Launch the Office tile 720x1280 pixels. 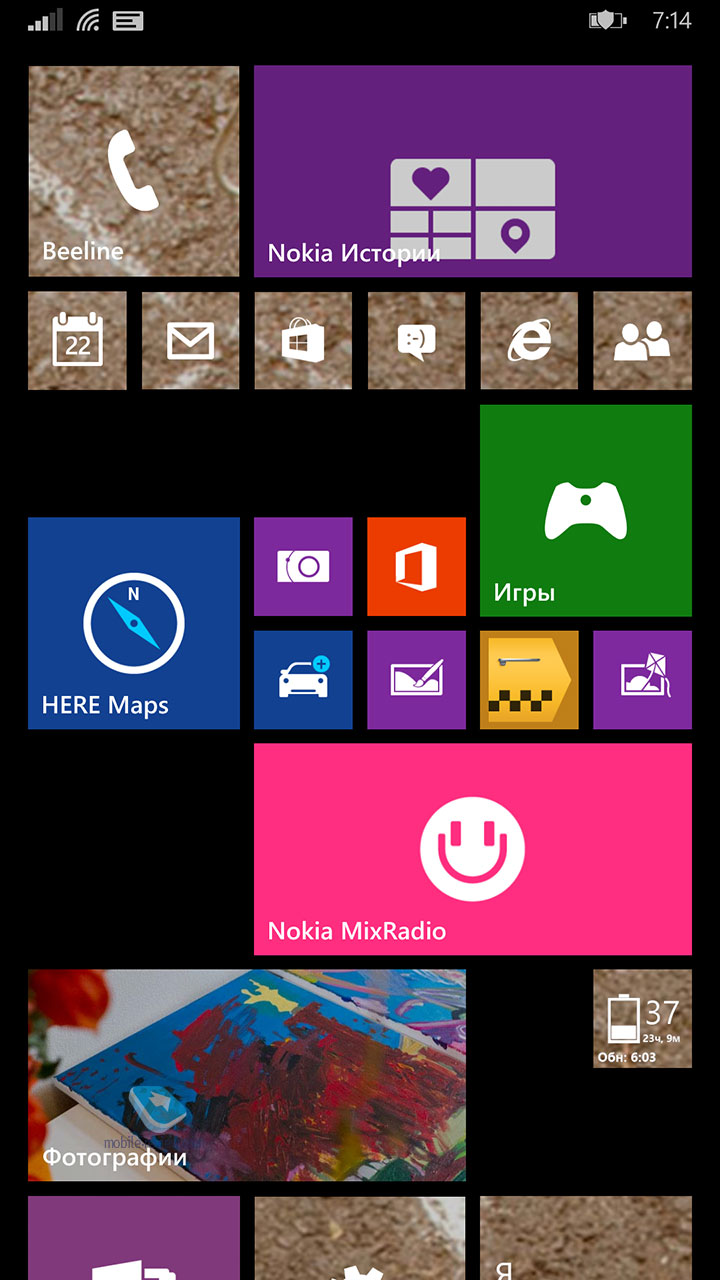click(x=416, y=566)
